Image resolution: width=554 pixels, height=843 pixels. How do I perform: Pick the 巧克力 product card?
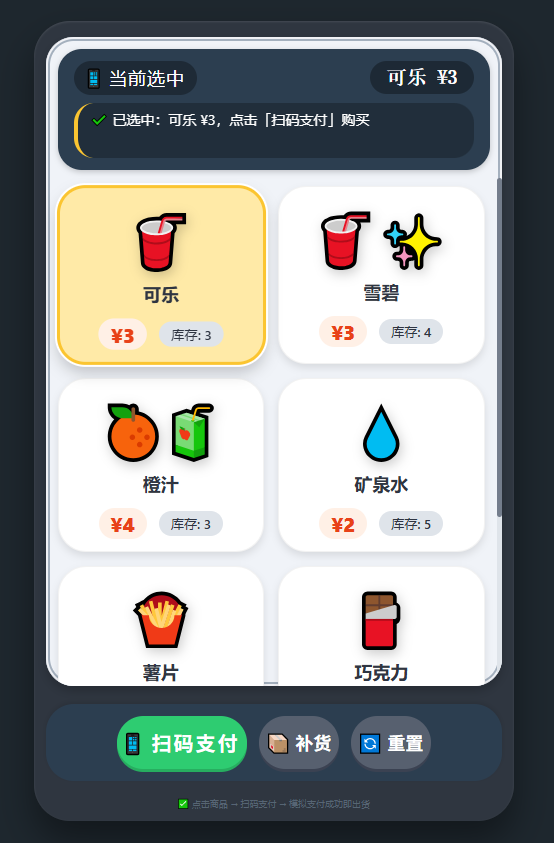point(381,626)
